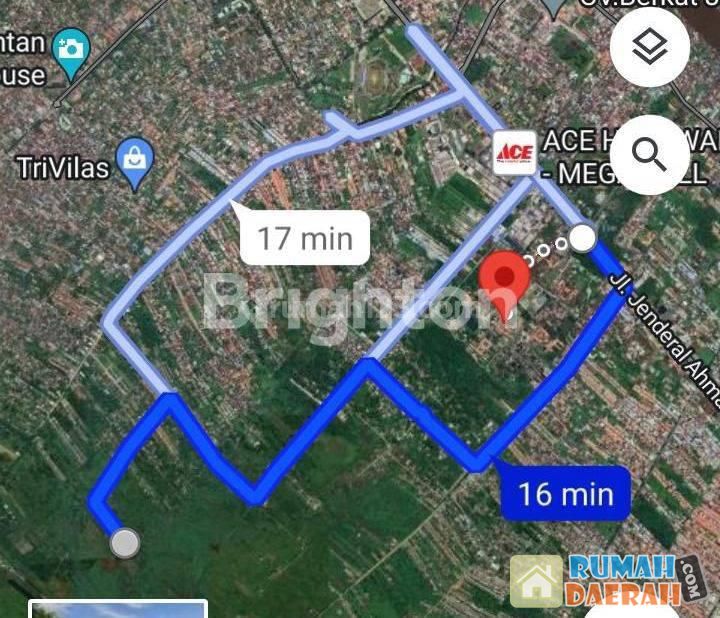
Task: Tap the search magnifier button
Action: click(x=651, y=155)
